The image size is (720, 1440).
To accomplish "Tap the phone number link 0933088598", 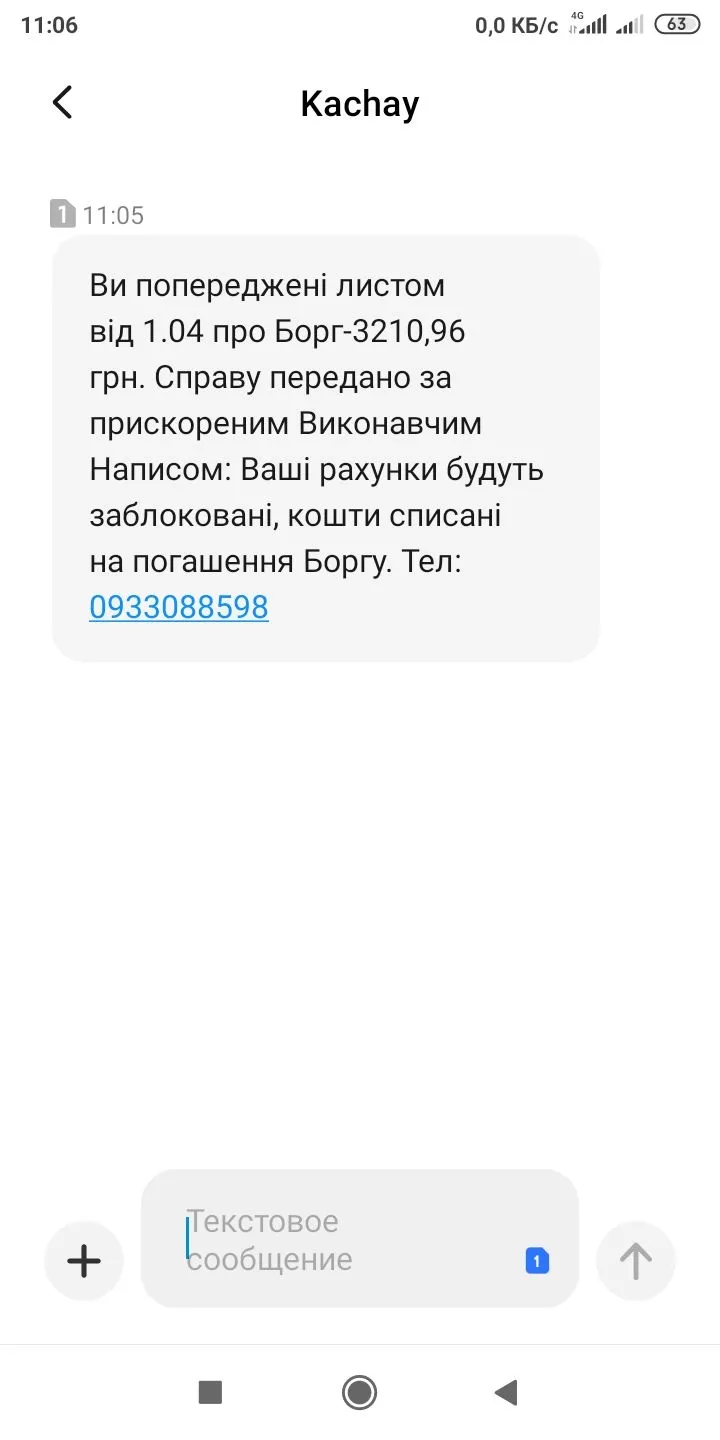I will tap(179, 607).
